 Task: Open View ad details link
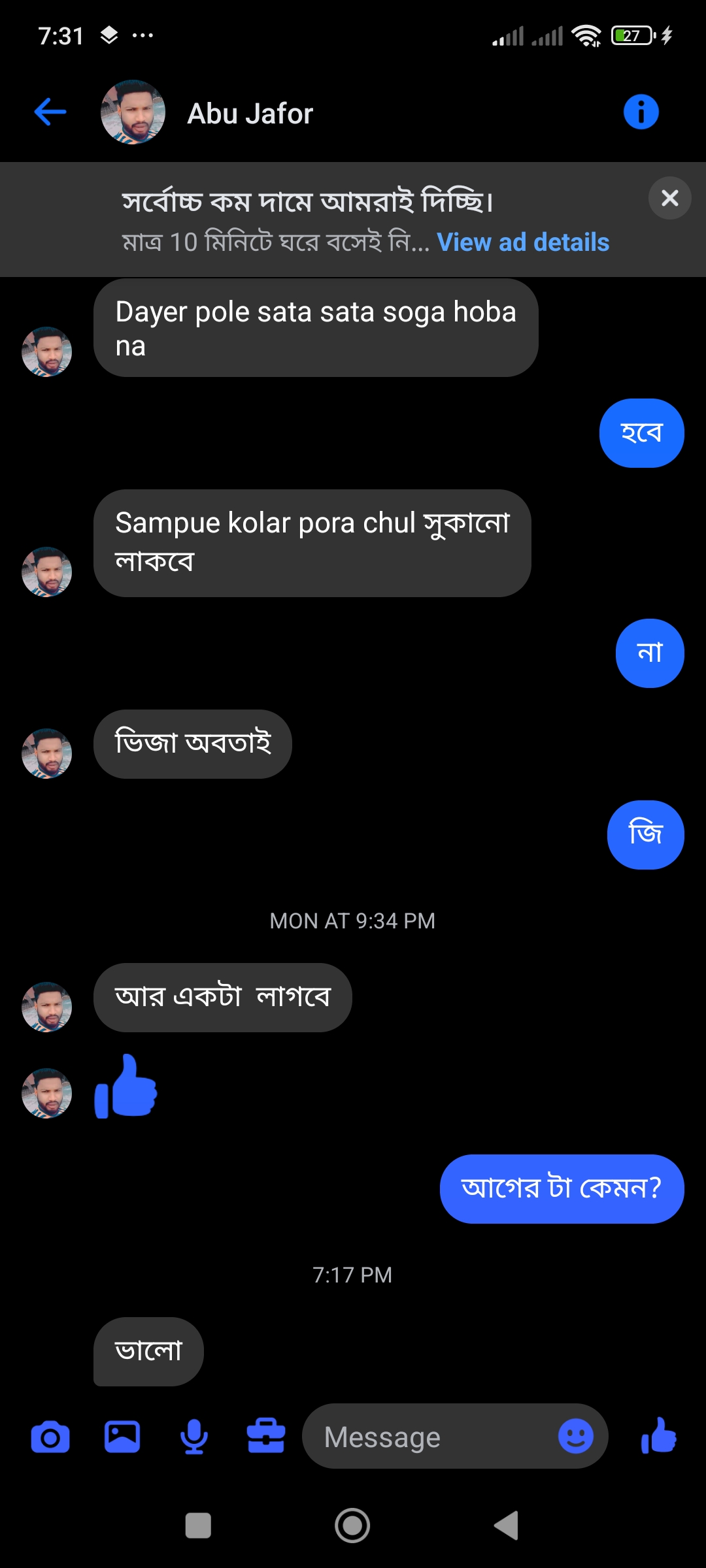click(523, 242)
